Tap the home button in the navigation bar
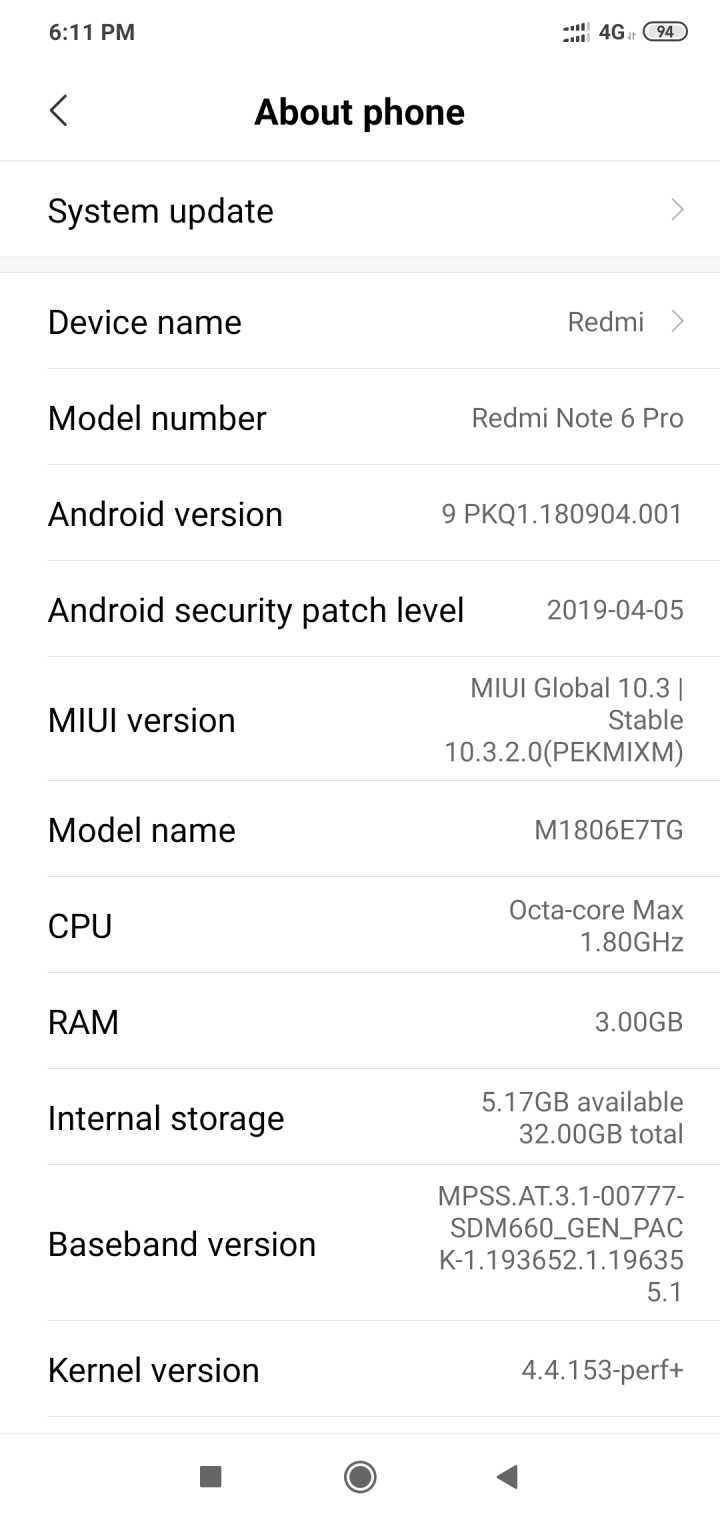The height and width of the screenshot is (1520, 720). pos(360,1476)
